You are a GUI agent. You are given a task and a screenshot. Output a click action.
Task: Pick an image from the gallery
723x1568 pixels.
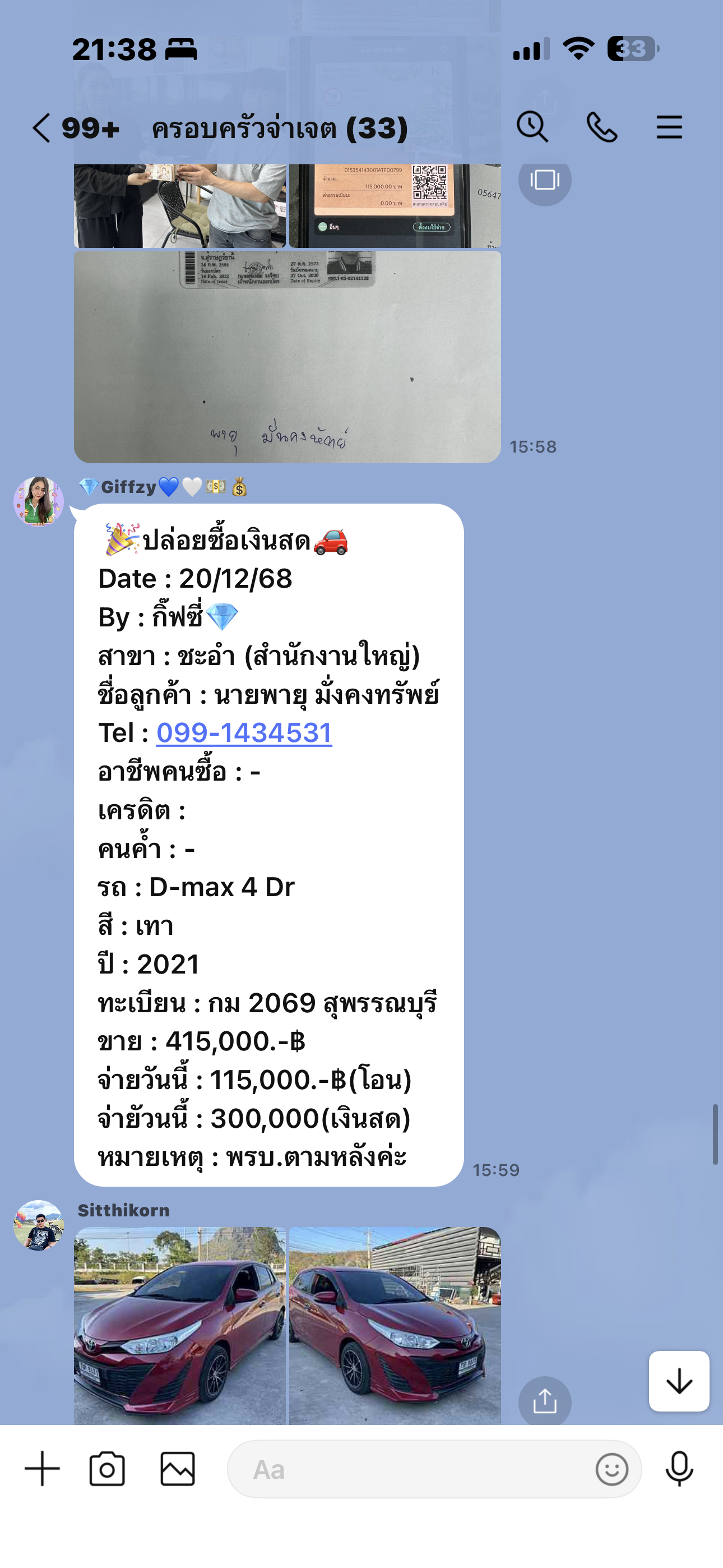pyautogui.click(x=178, y=1469)
